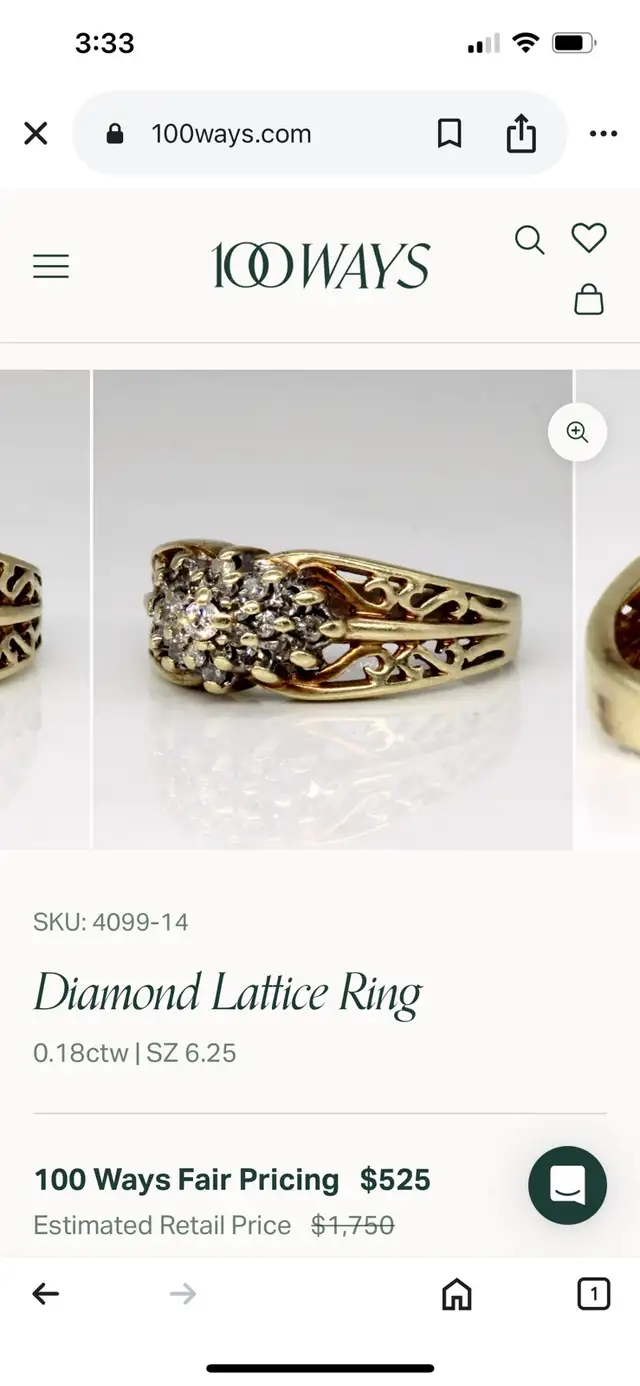
Task: Go back to the previous page
Action: click(x=46, y=1294)
